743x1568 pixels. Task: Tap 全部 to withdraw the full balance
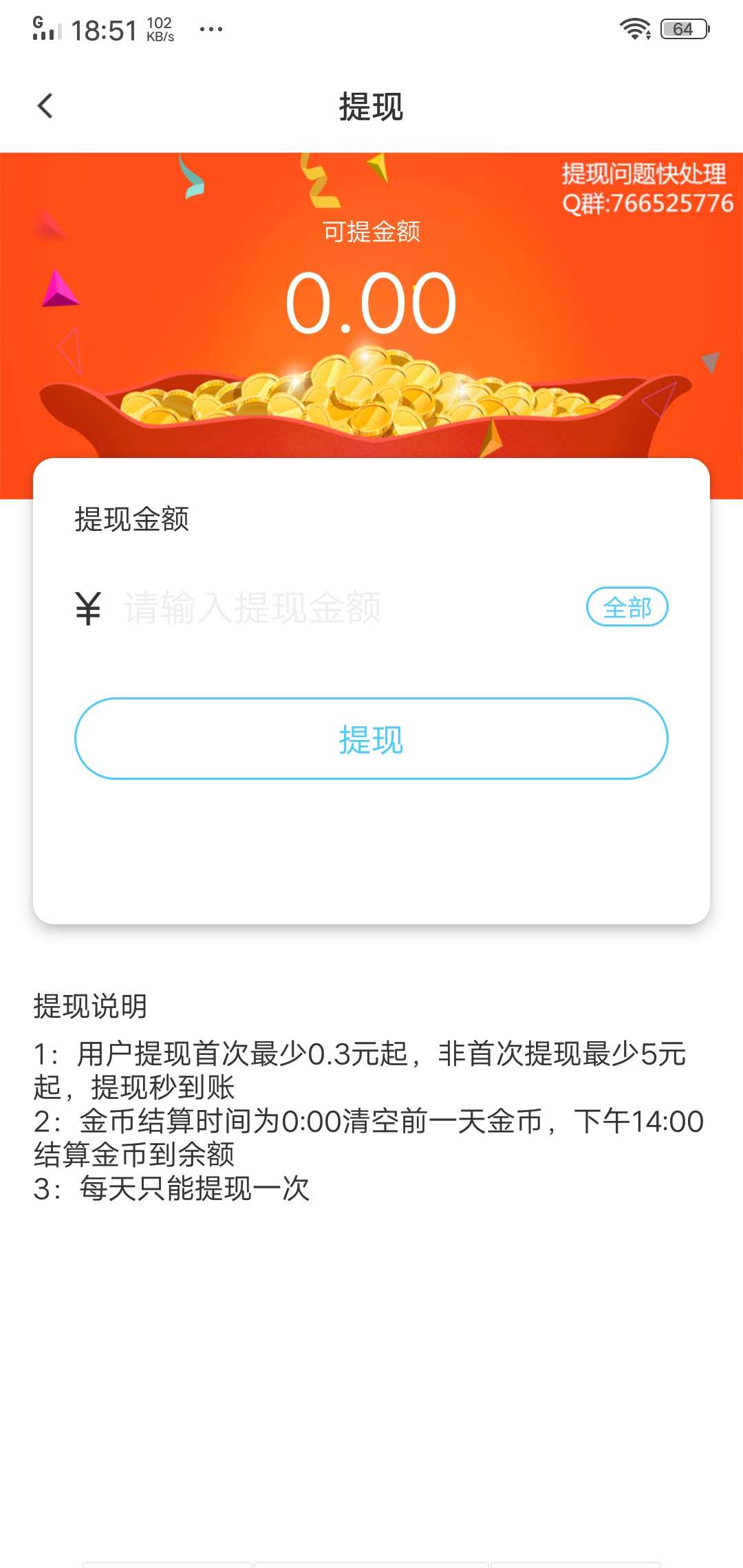coord(628,606)
